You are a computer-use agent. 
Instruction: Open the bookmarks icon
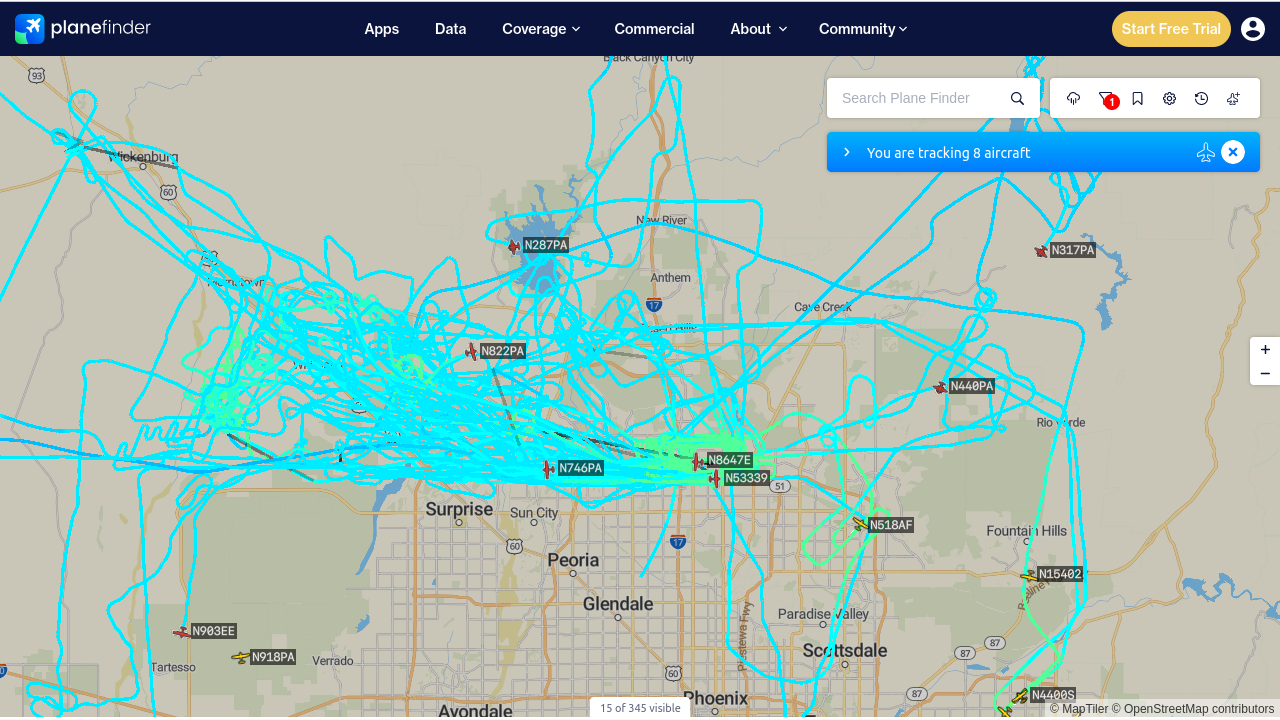[x=1138, y=98]
